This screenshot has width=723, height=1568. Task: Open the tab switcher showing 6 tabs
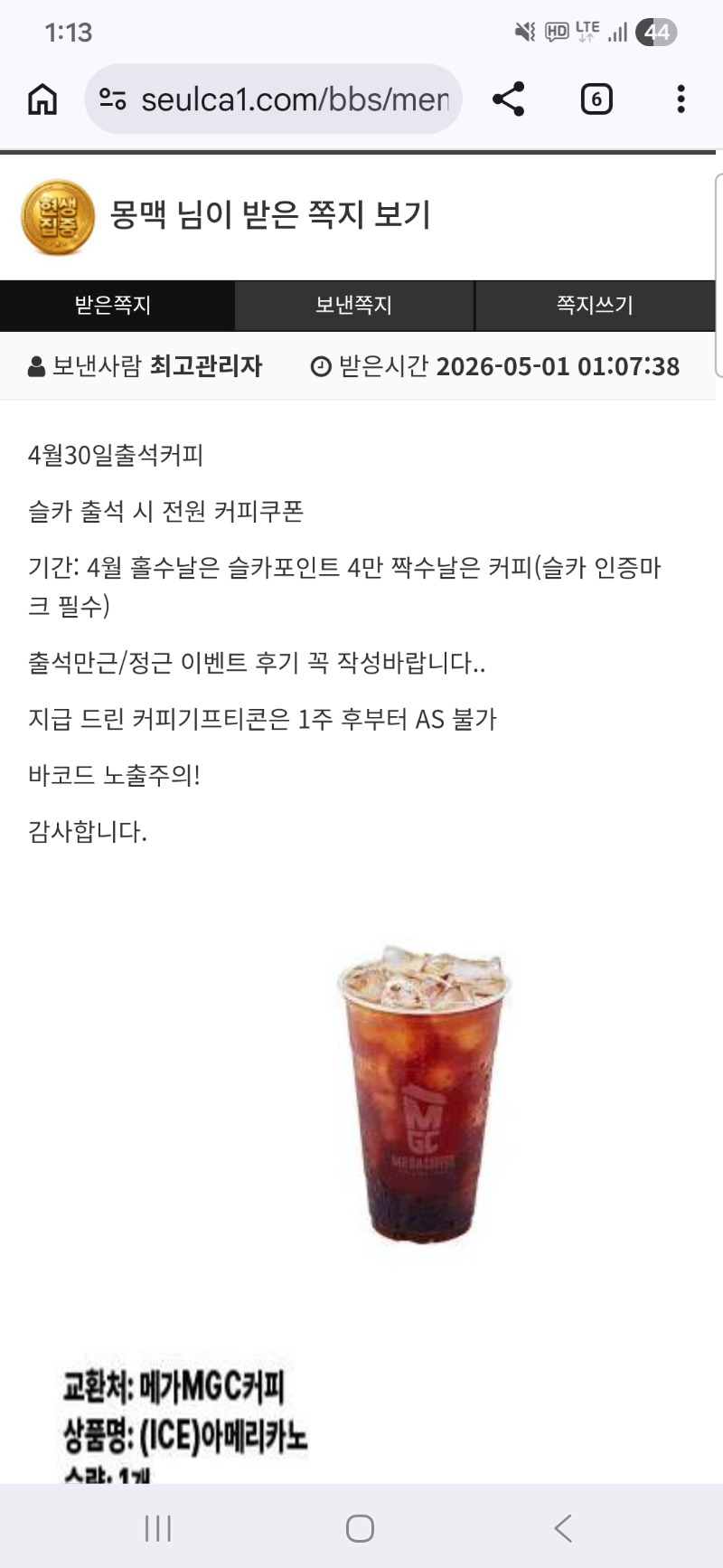coord(596,99)
